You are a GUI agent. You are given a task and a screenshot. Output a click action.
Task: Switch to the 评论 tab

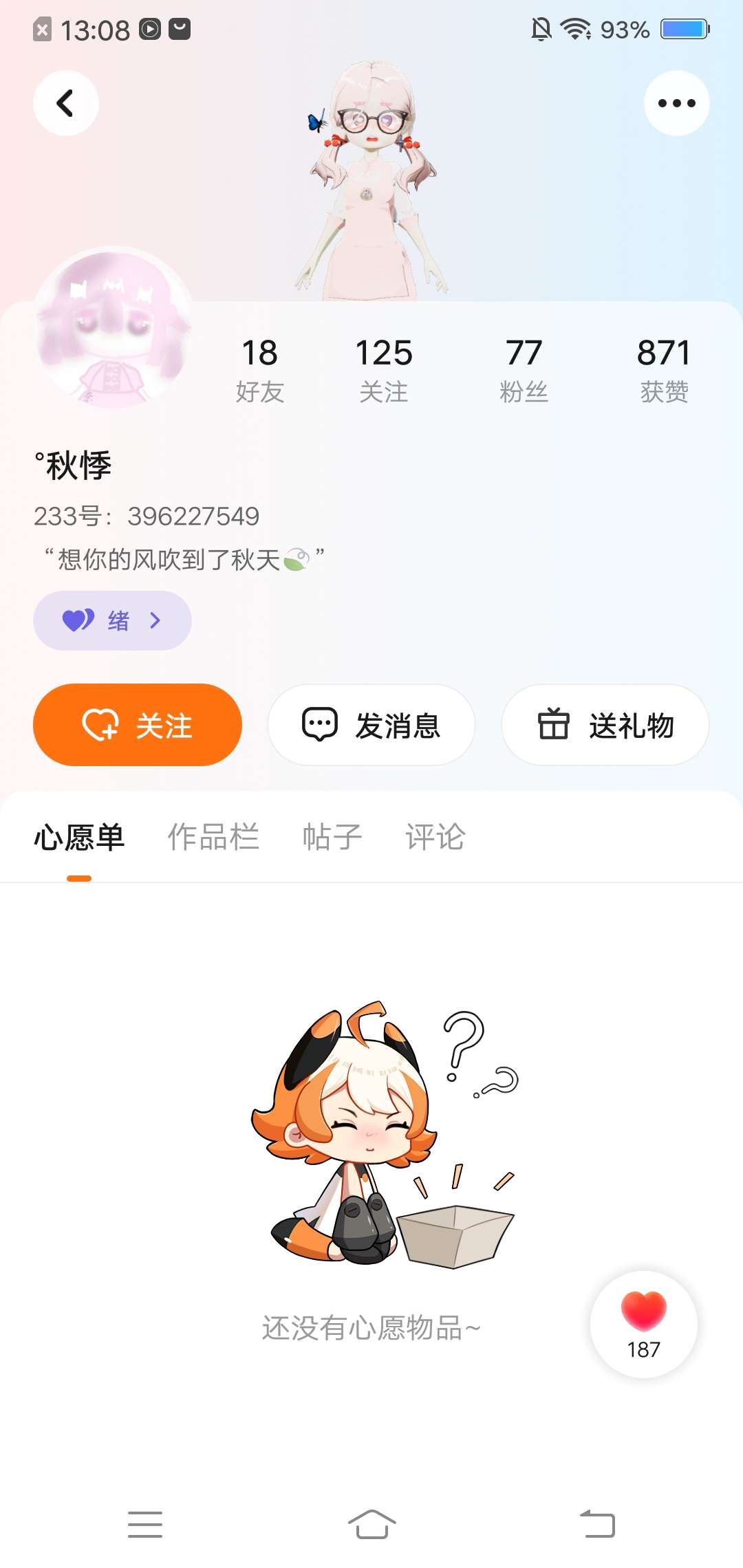tap(435, 838)
